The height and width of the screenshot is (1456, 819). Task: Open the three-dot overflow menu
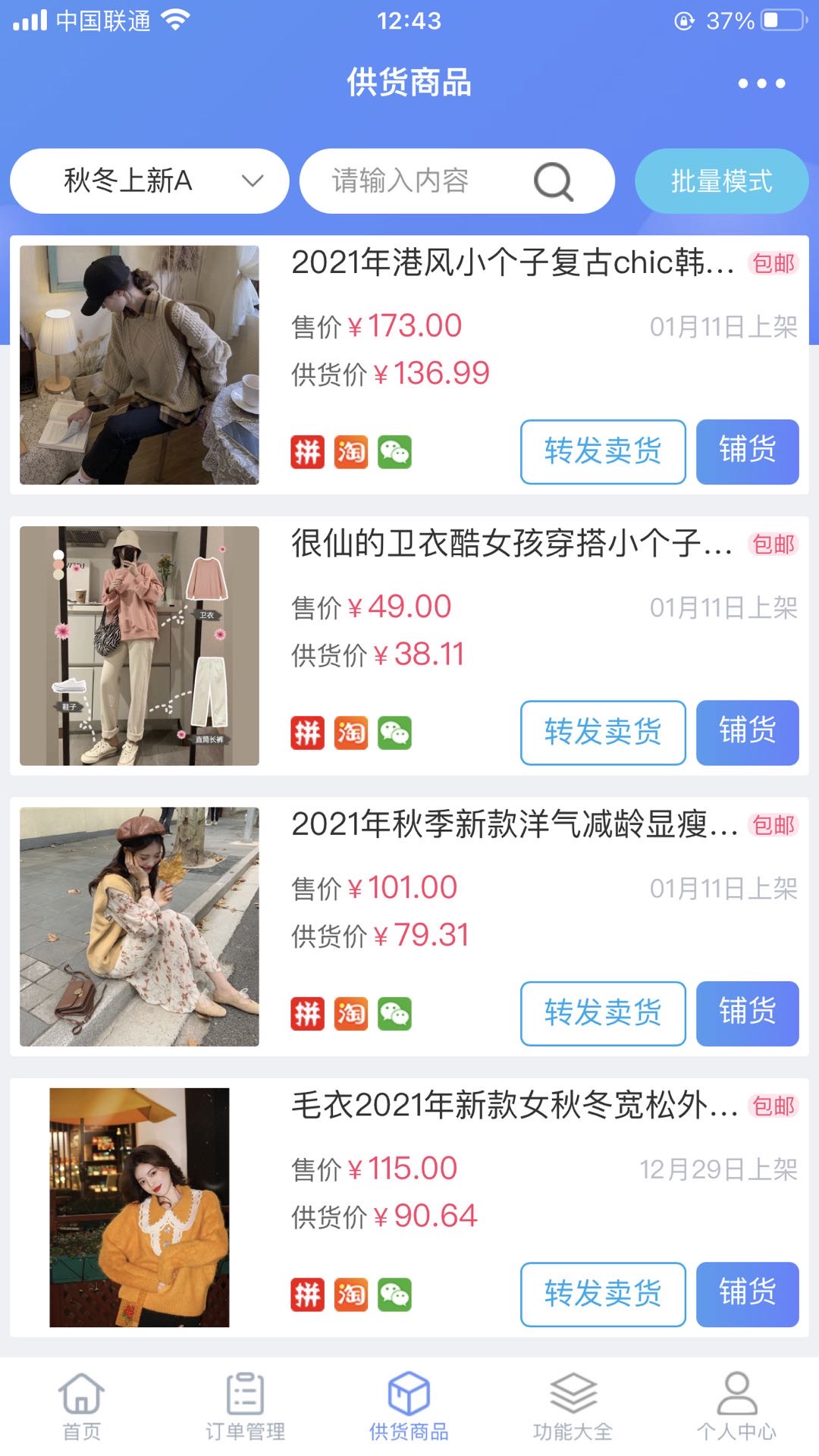point(761,83)
